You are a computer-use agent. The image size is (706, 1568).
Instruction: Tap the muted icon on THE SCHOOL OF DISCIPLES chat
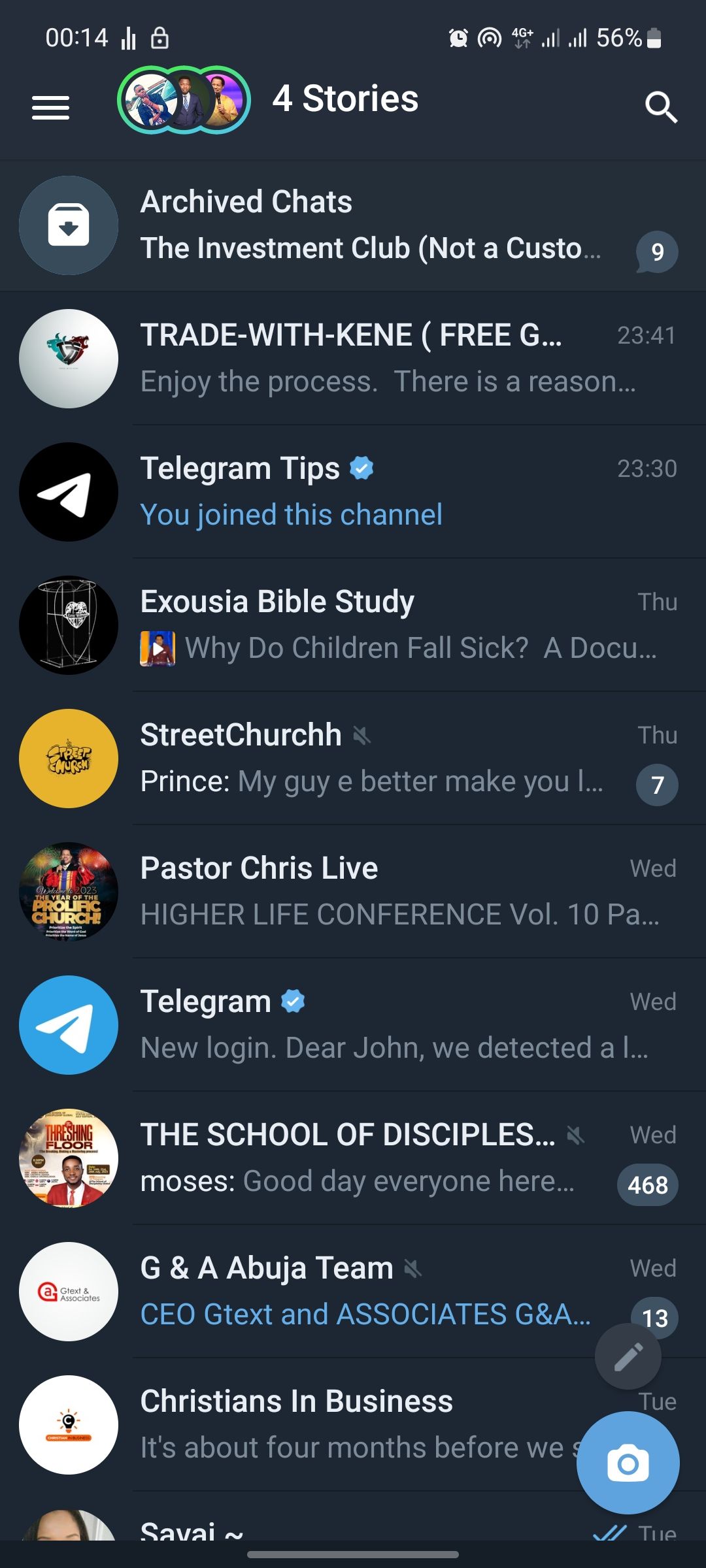pos(573,1134)
